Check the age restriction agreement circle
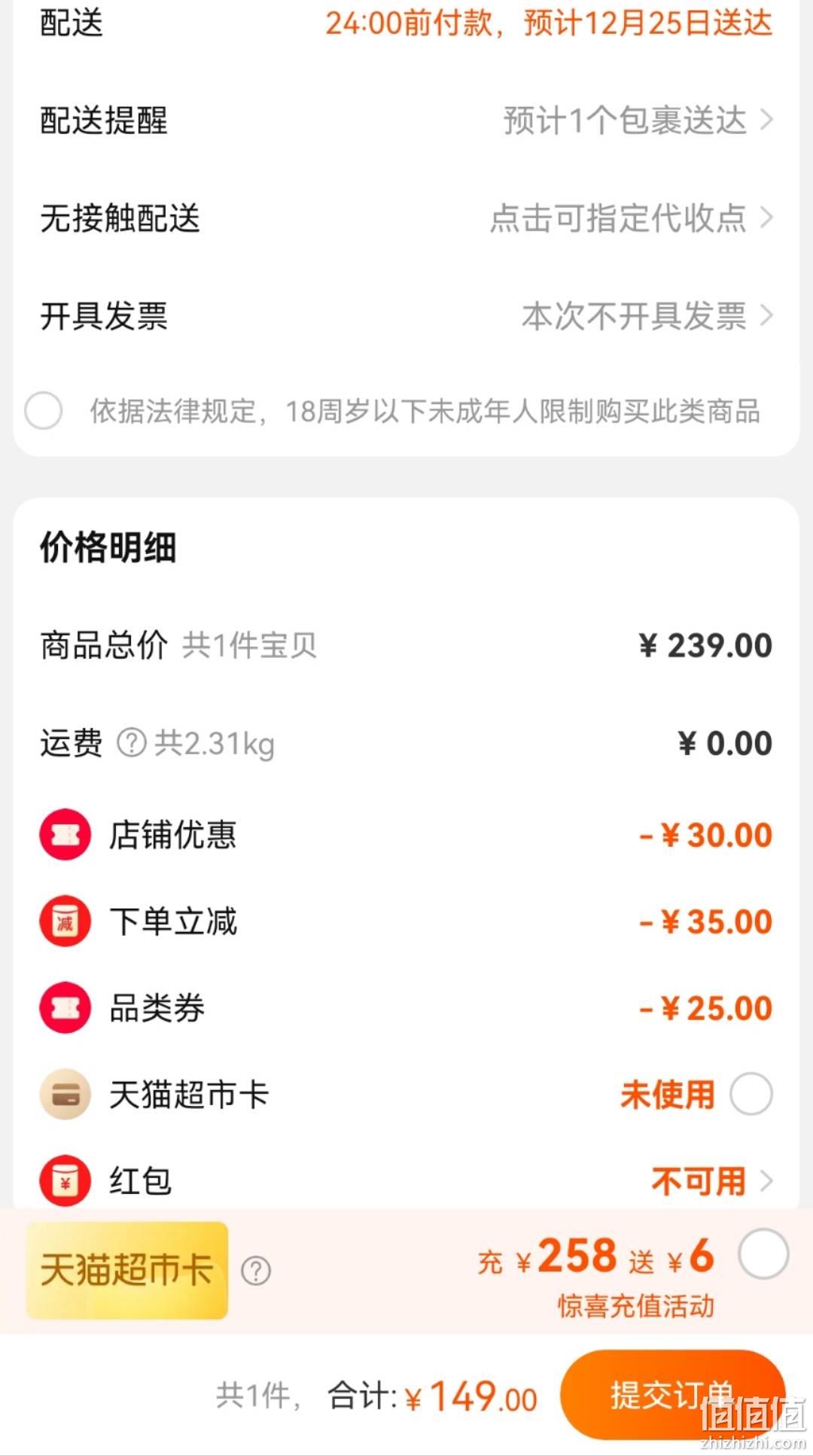This screenshot has width=813, height=1456. coord(43,411)
